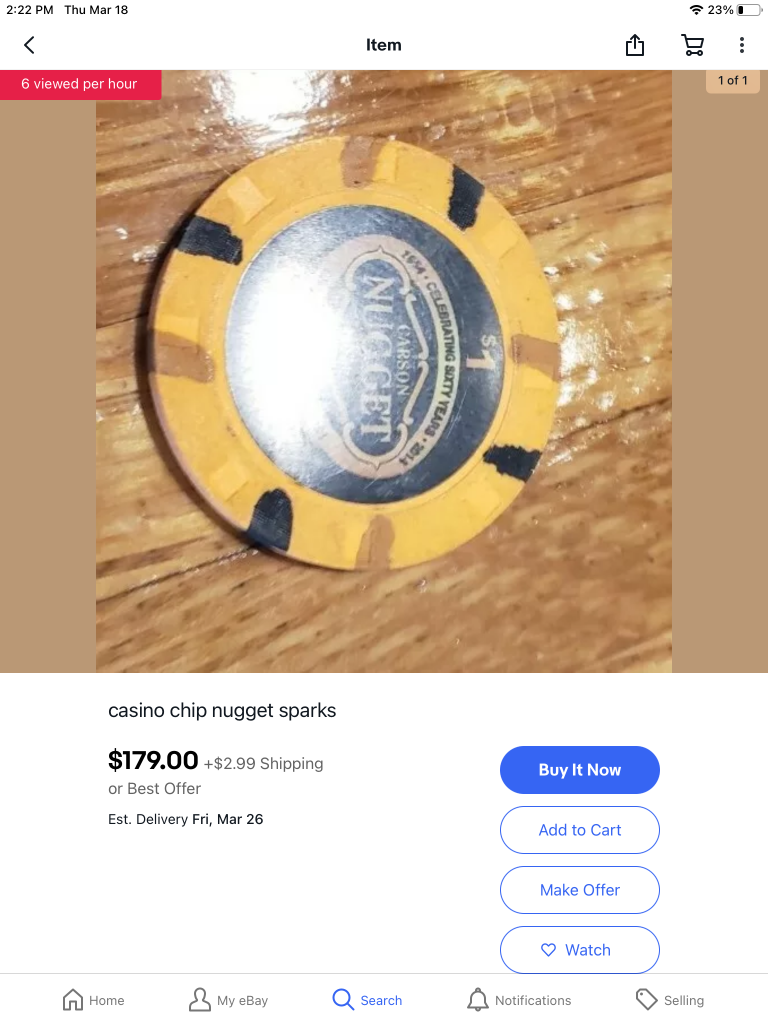Go back from the item page
The width and height of the screenshot is (768, 1024).
tap(29, 45)
